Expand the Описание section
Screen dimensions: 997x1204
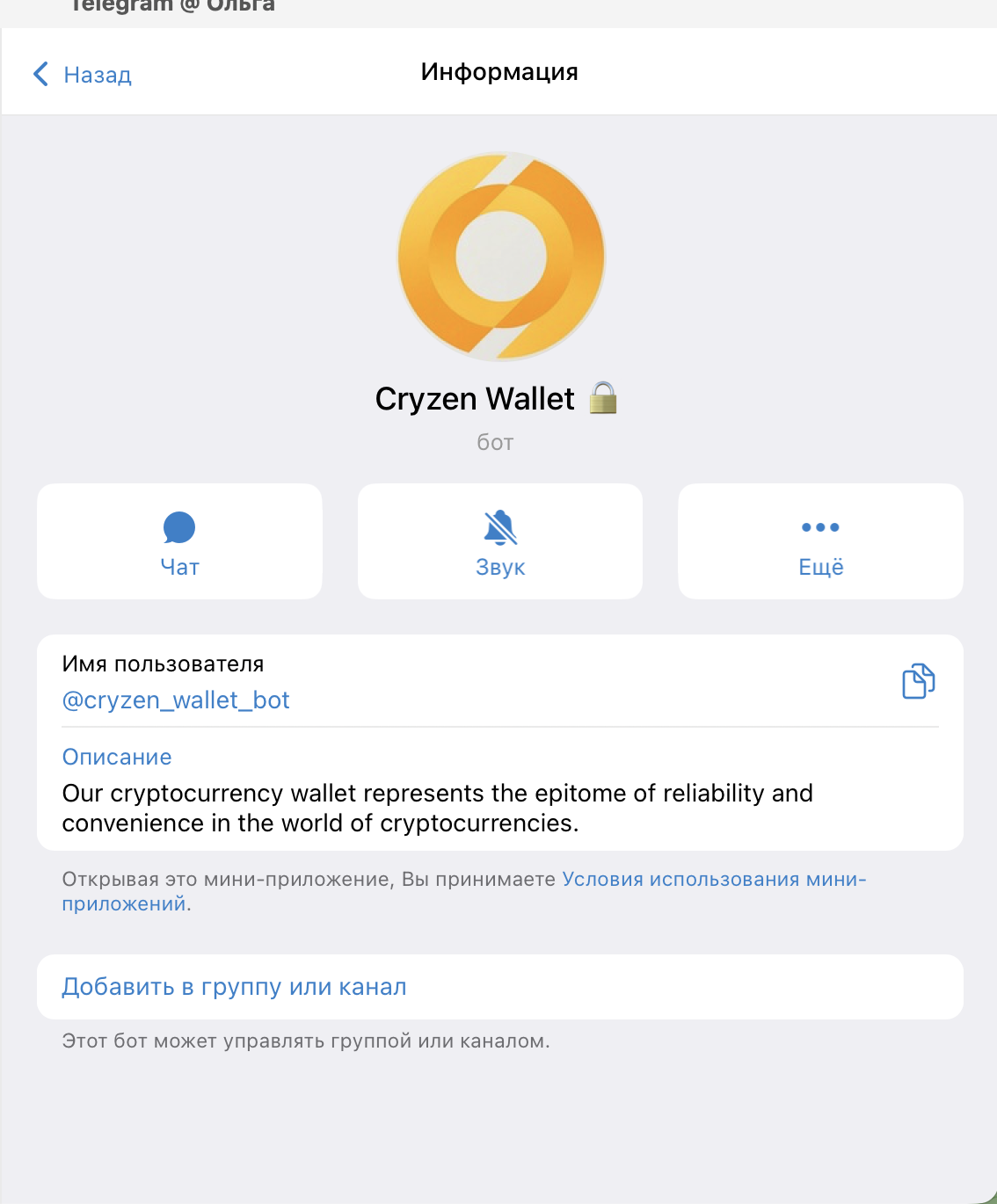[x=116, y=757]
